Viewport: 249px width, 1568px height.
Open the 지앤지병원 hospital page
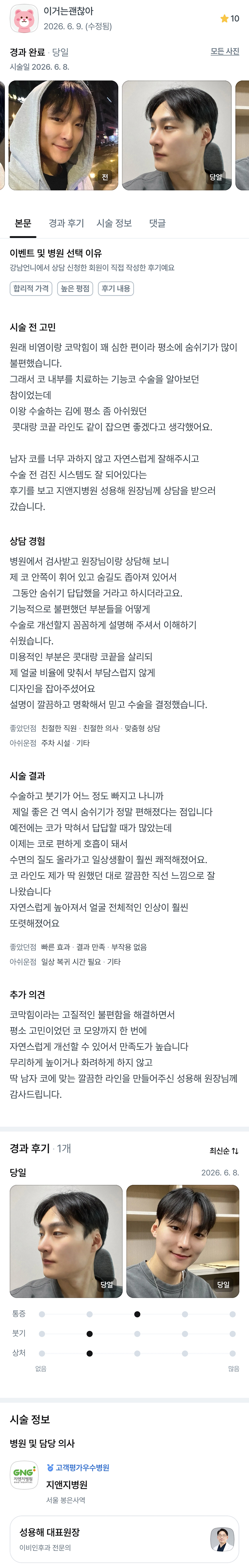point(67,1485)
